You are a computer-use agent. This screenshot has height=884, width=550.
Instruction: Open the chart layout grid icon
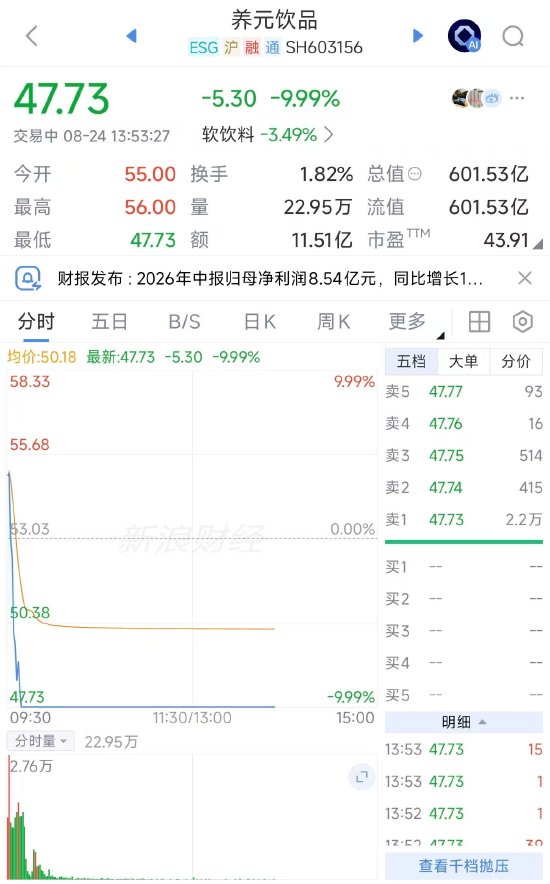tap(479, 322)
